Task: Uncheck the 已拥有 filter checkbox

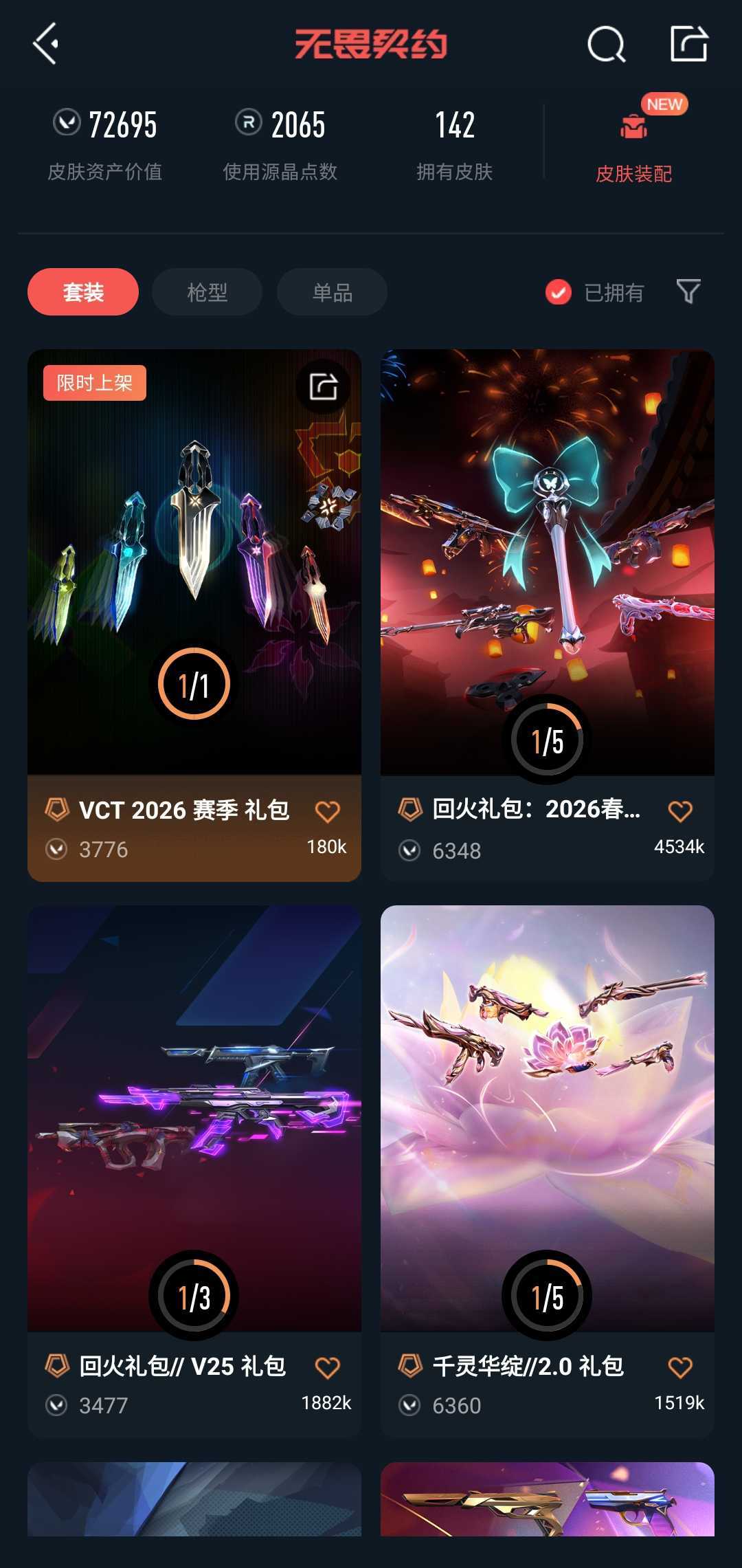Action: (x=558, y=292)
